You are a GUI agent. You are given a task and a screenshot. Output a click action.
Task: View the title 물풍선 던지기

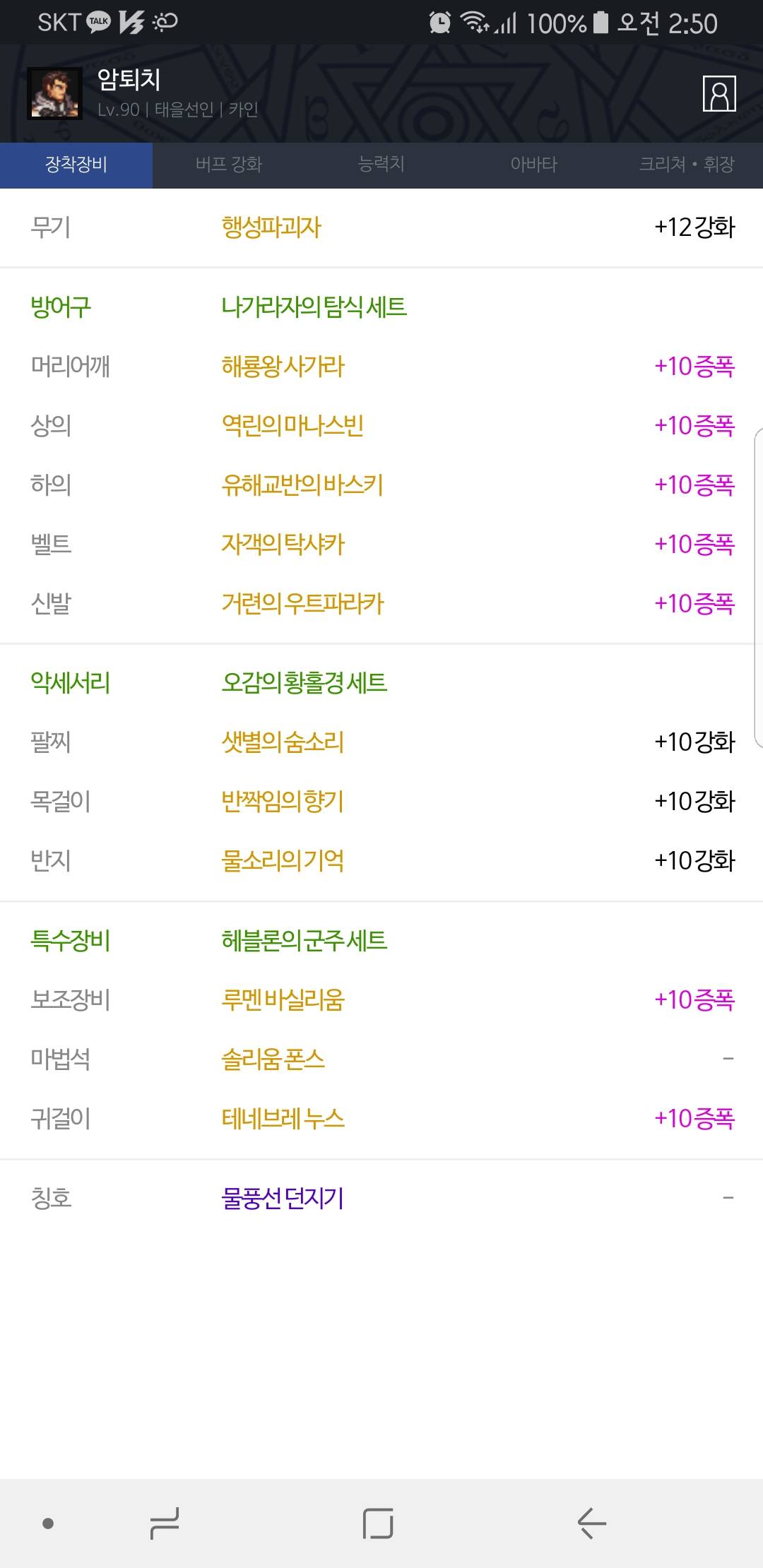[x=283, y=1199]
